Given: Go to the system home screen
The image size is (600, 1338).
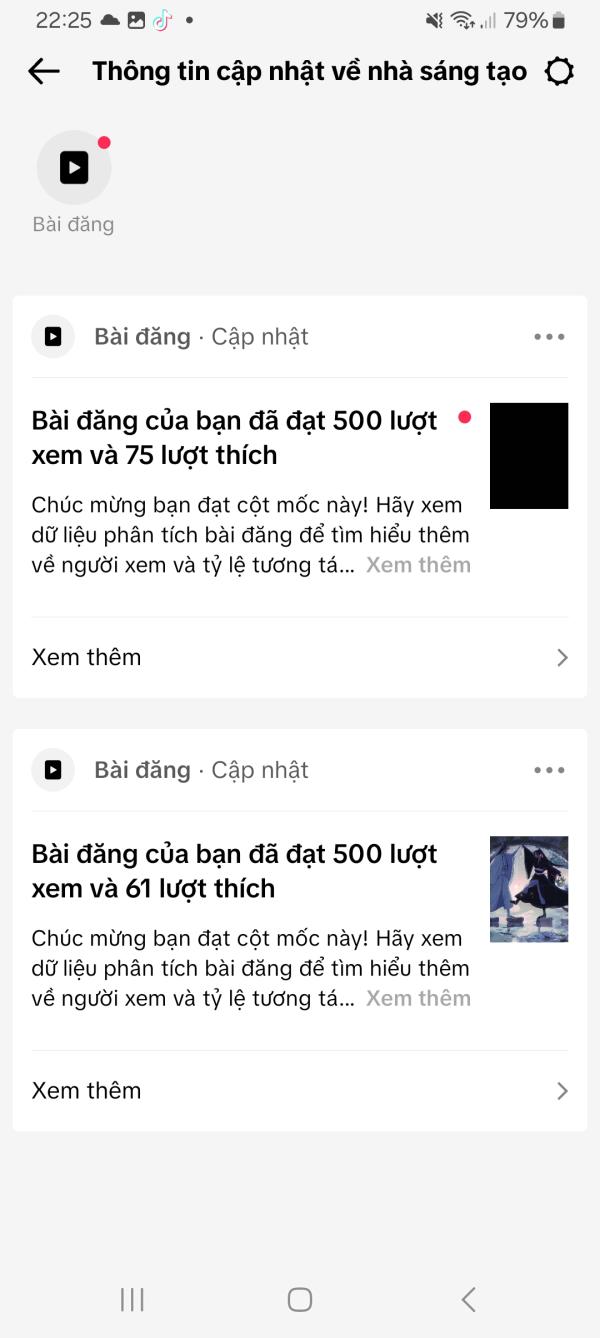Looking at the screenshot, I should (300, 1299).
